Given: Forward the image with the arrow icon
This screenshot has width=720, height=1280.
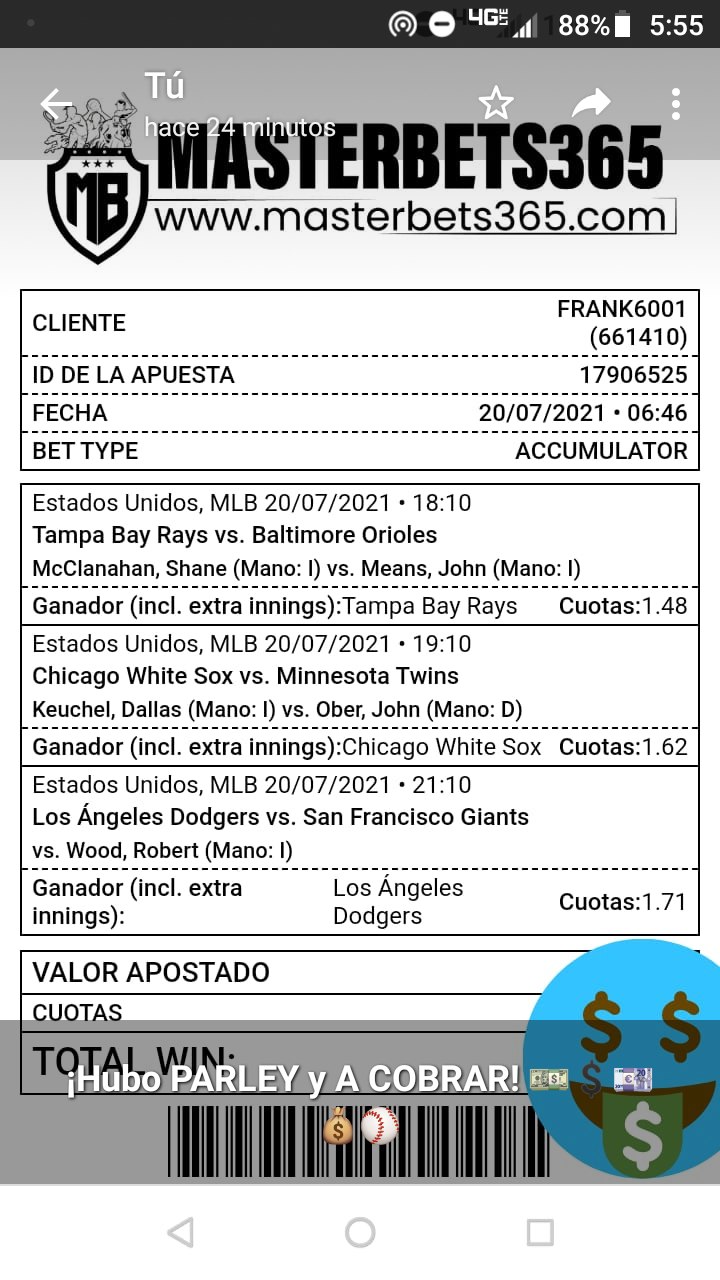Looking at the screenshot, I should point(590,102).
